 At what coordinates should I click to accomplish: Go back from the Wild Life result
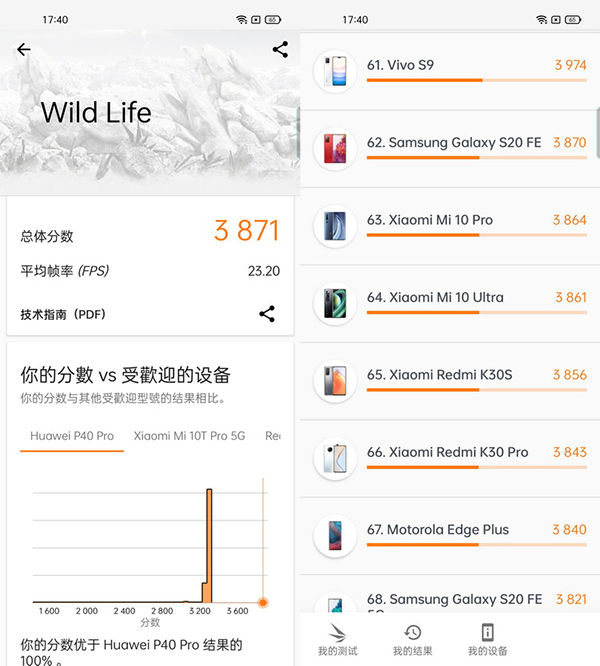pyautogui.click(x=24, y=50)
